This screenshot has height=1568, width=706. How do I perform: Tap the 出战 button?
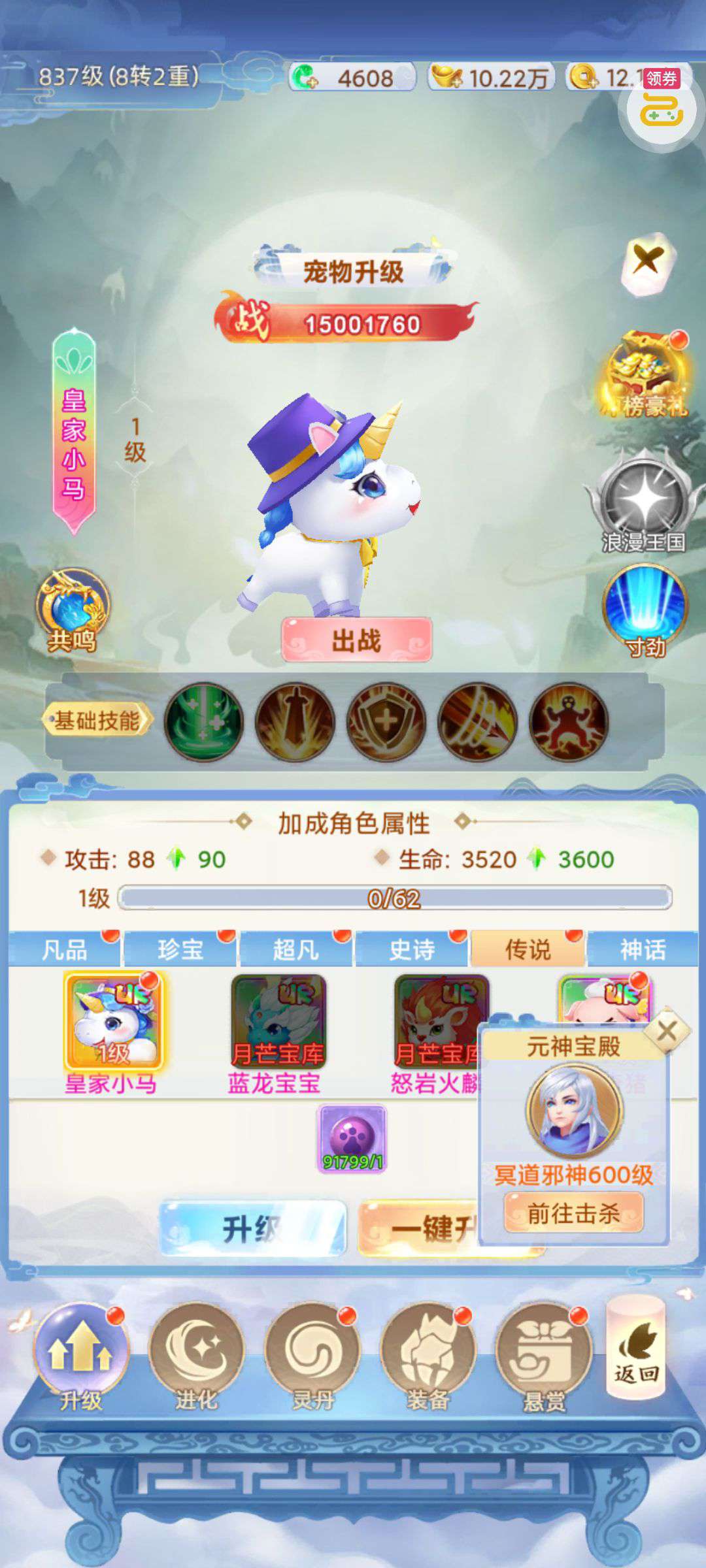(x=356, y=640)
